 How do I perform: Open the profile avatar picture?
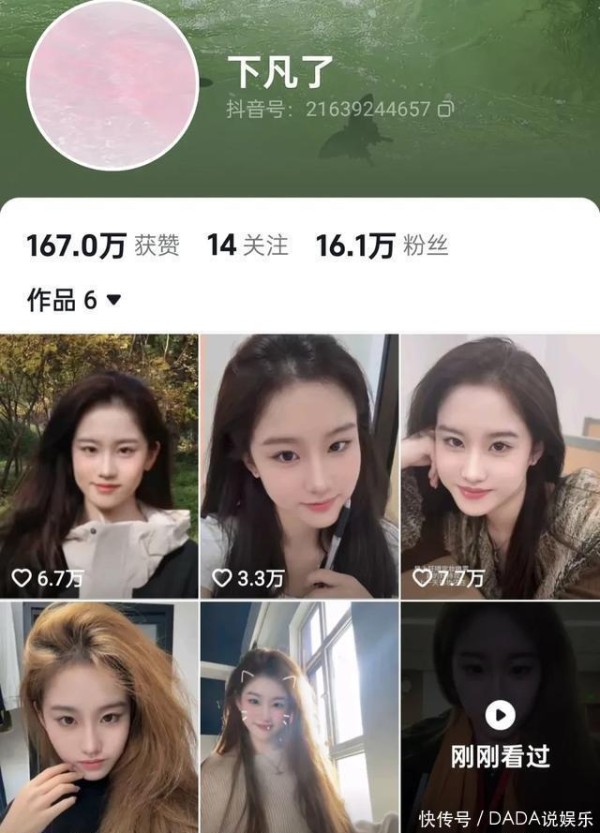coord(112,85)
